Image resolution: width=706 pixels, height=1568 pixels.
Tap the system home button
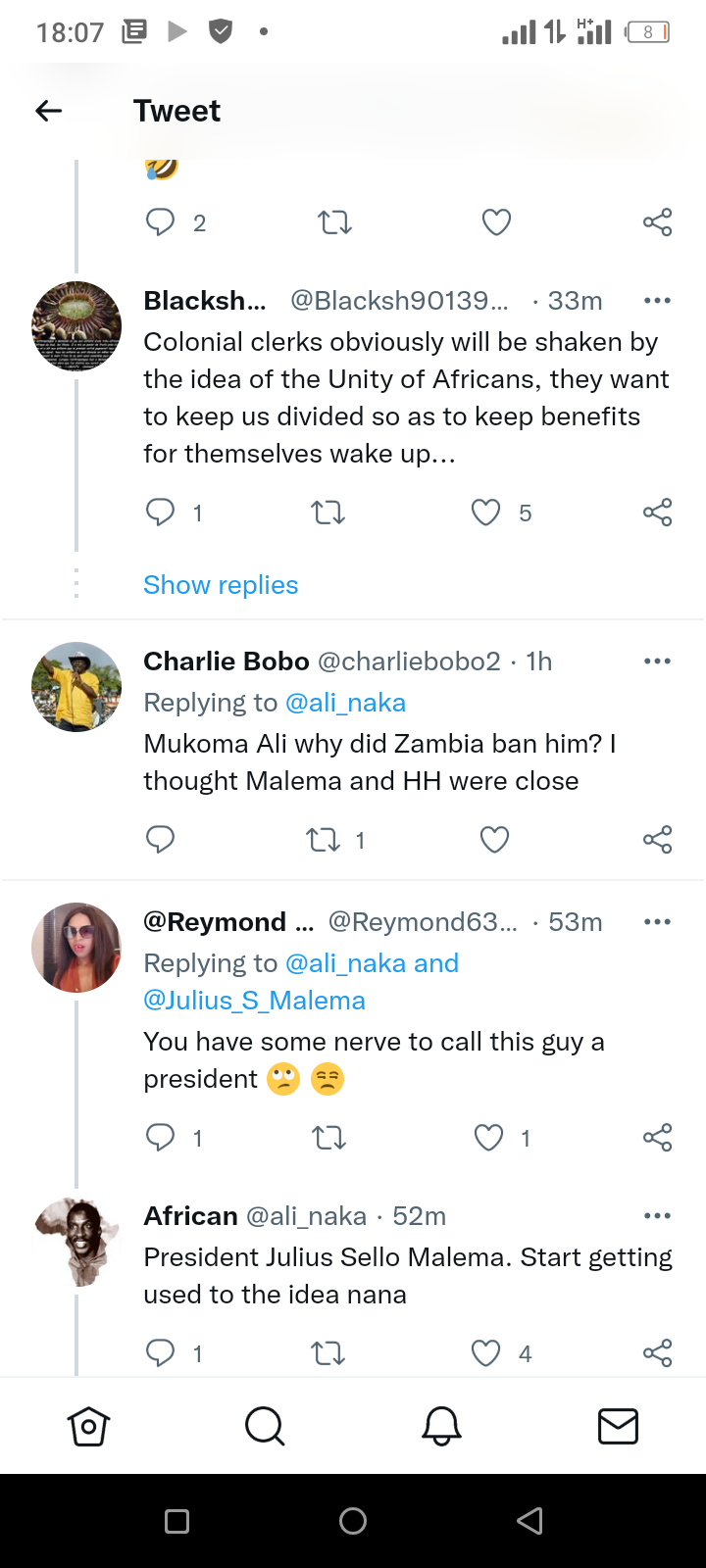pyautogui.click(x=353, y=1521)
